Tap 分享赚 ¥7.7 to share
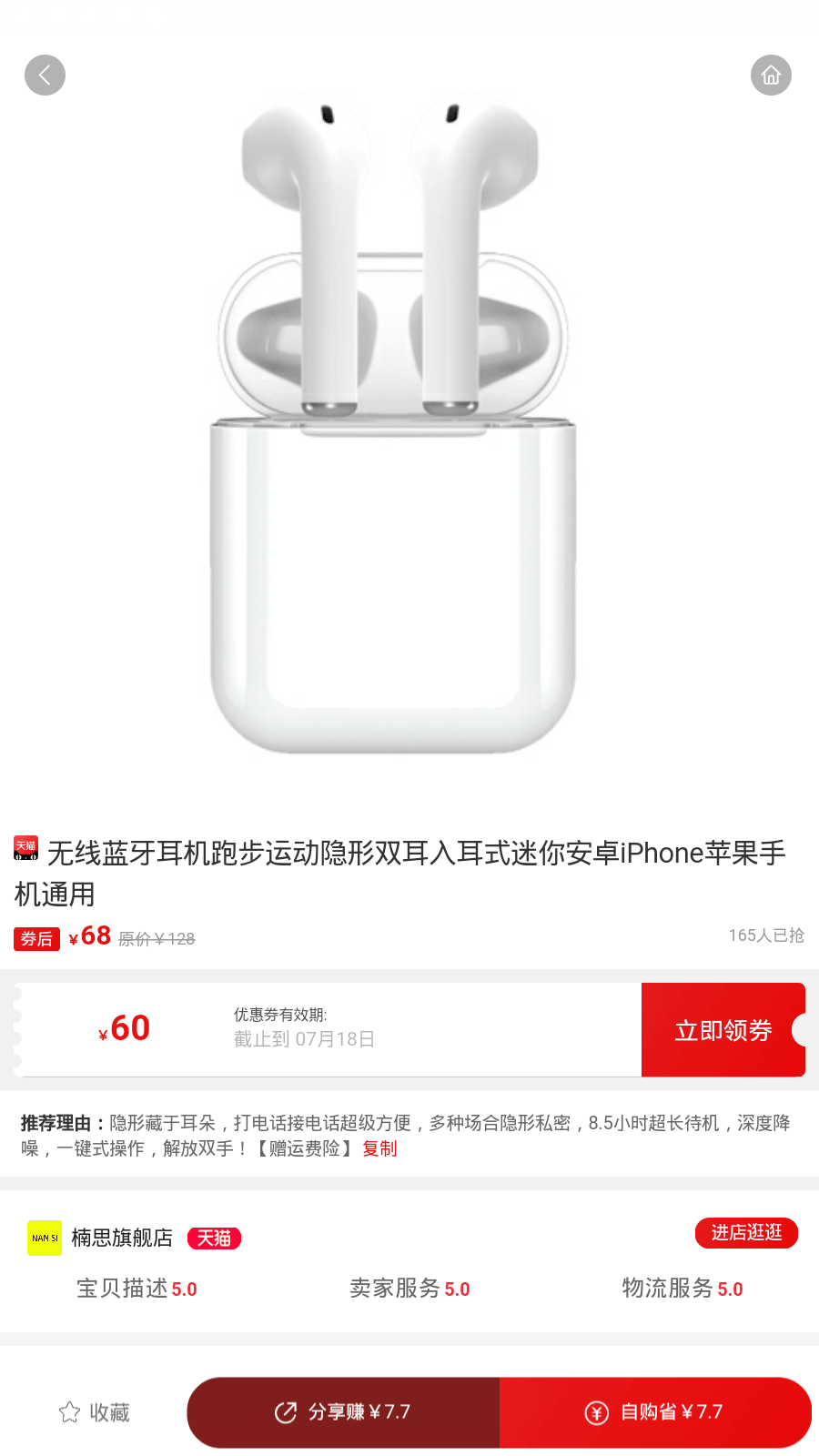The image size is (819, 1456). coord(343,1412)
